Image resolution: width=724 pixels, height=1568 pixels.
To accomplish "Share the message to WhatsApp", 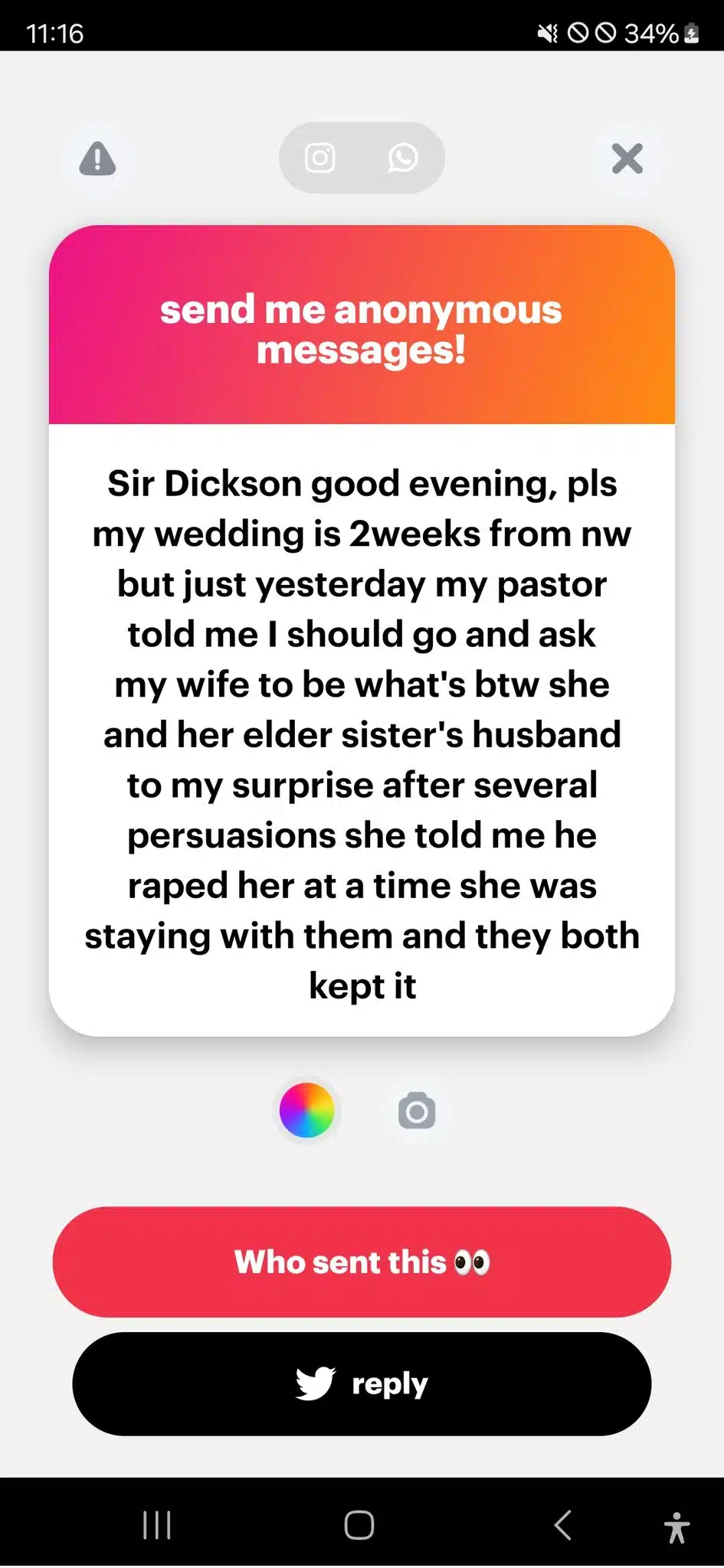I will (x=403, y=158).
